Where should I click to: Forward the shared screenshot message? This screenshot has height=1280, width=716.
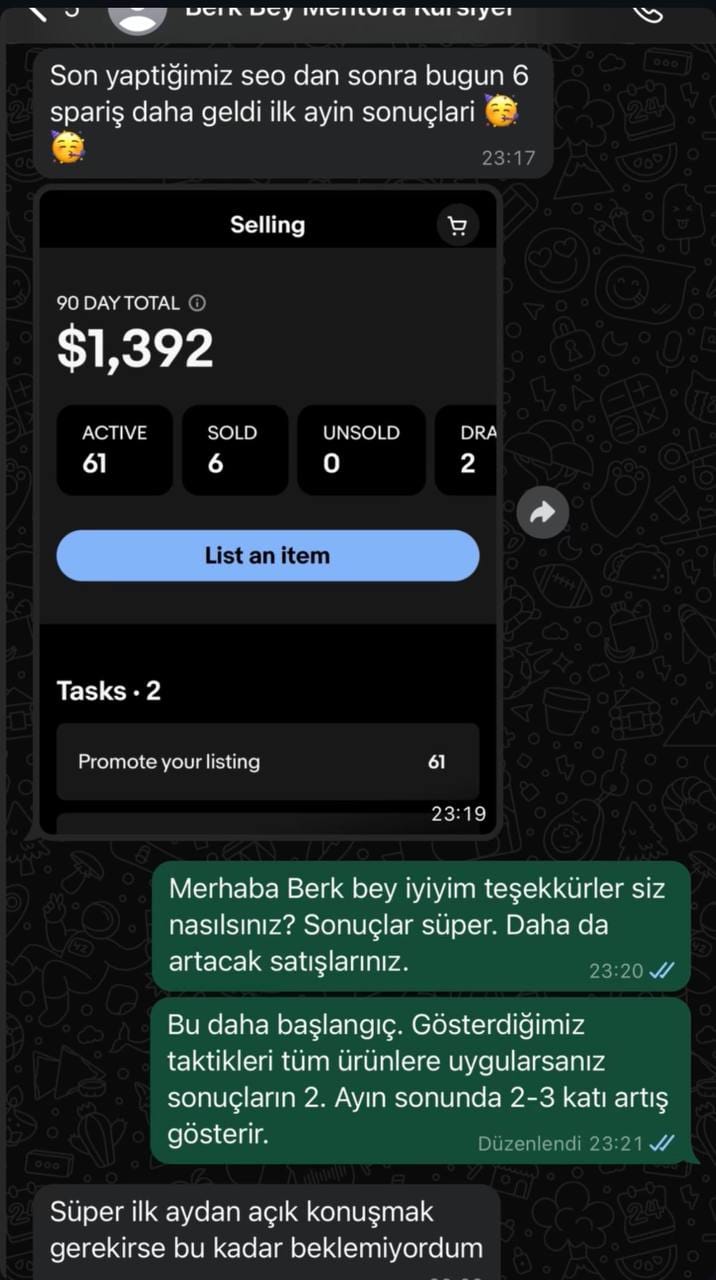(x=543, y=513)
